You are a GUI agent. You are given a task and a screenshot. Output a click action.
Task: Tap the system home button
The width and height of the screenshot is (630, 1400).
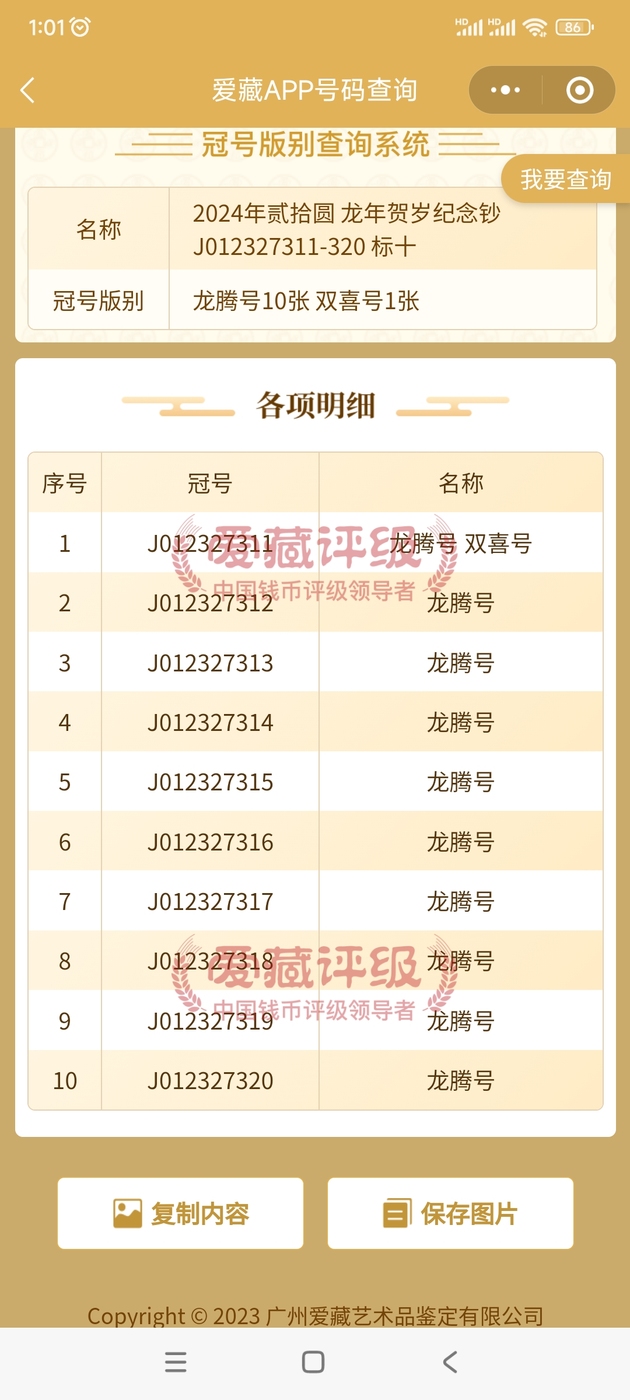pyautogui.click(x=313, y=1362)
